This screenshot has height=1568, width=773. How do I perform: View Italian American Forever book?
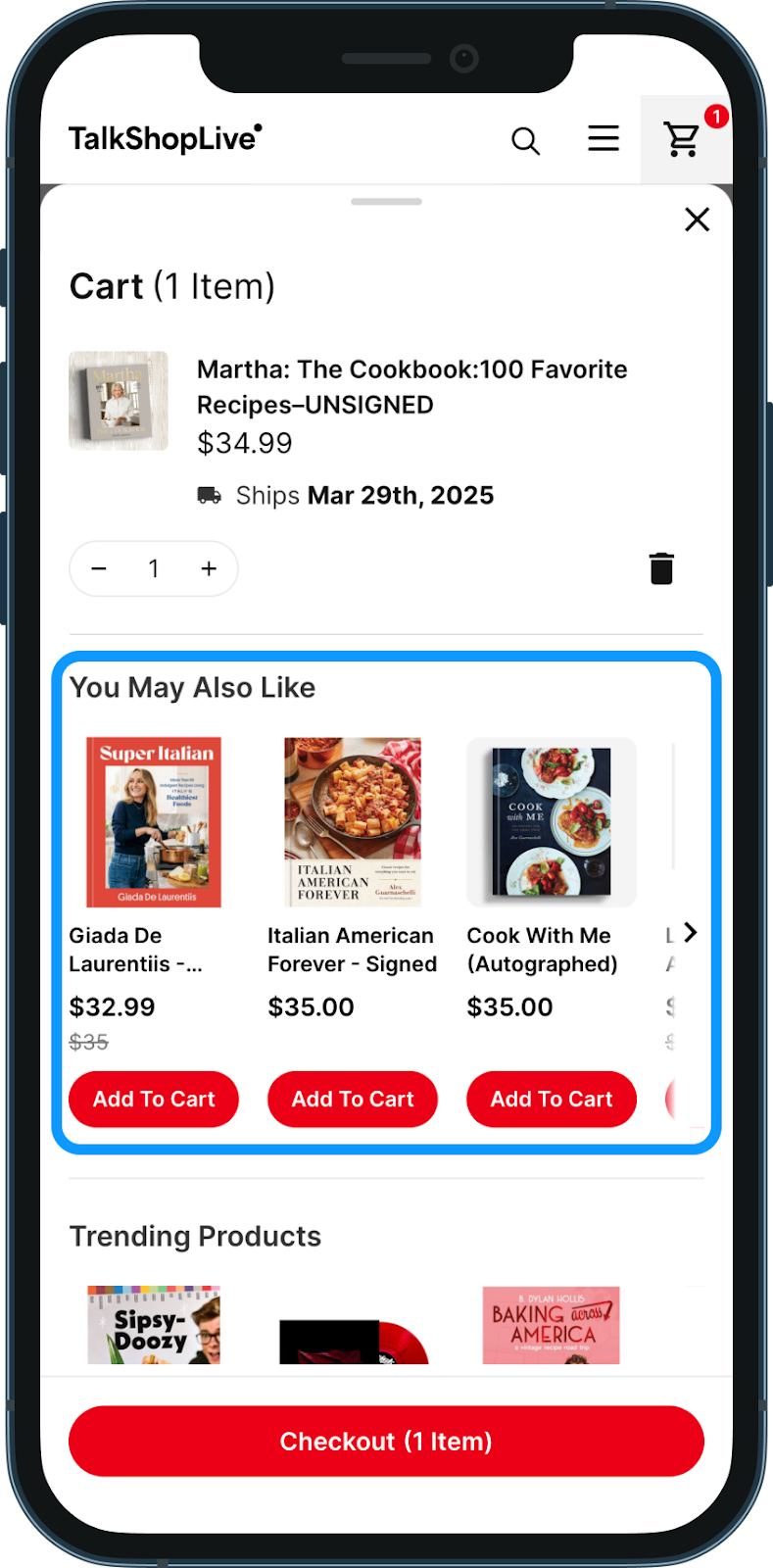click(353, 822)
